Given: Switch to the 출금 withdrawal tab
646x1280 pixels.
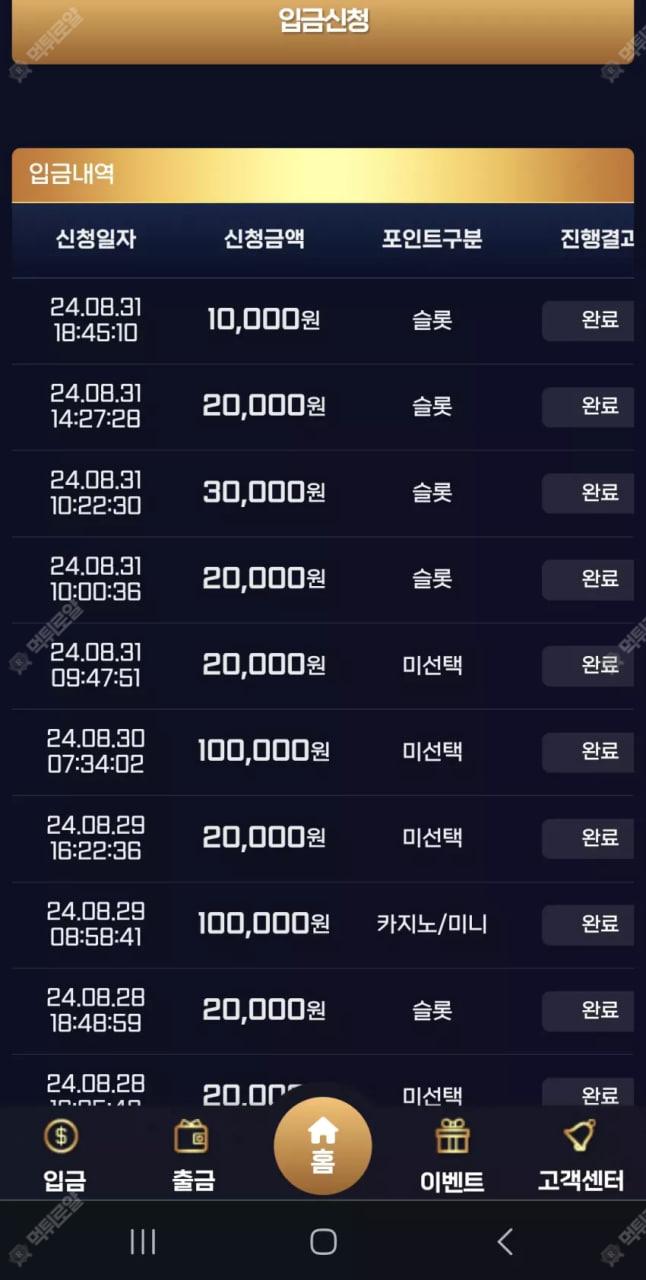Looking at the screenshot, I should tap(192, 1156).
